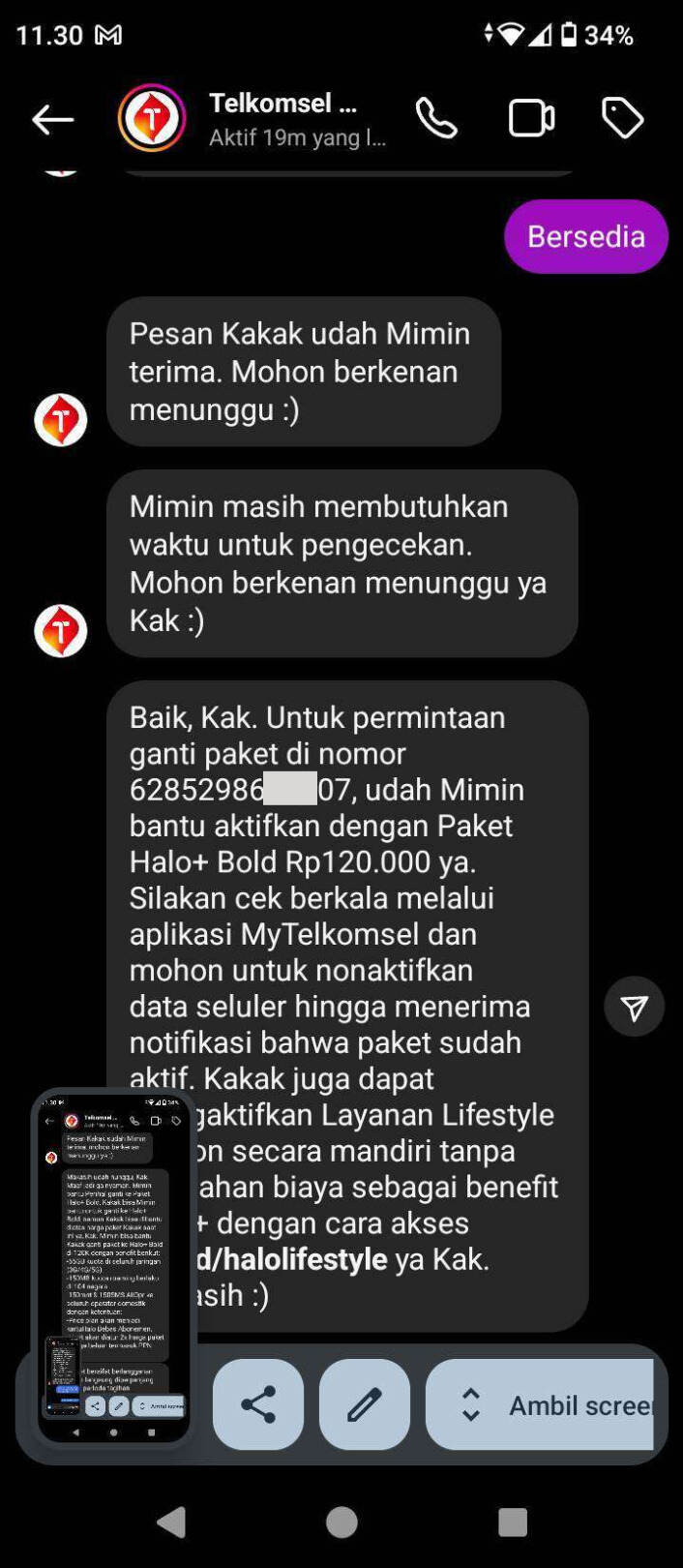Tap the Ambil screenshot scrolling capture button

pyautogui.click(x=540, y=1404)
